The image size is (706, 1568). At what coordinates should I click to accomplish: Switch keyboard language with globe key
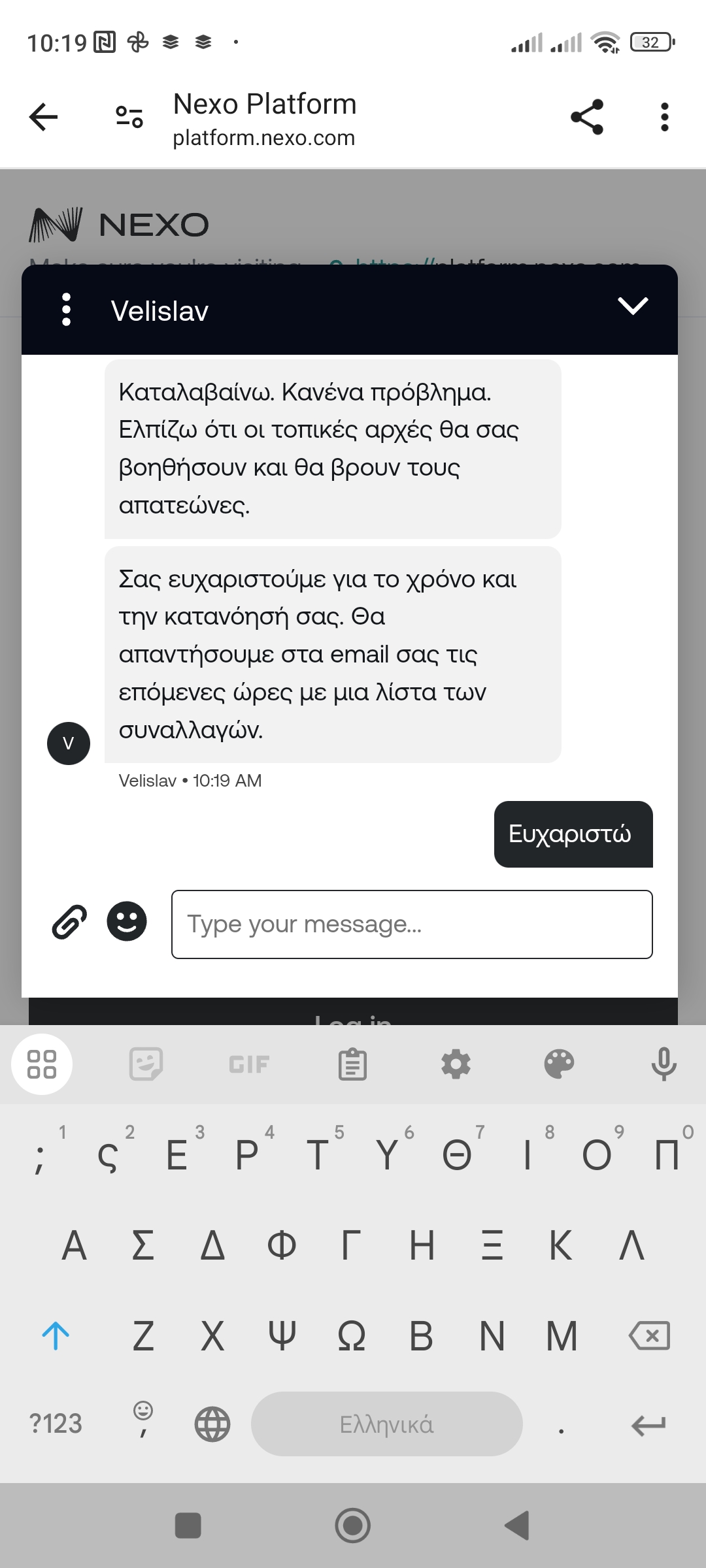(212, 1424)
